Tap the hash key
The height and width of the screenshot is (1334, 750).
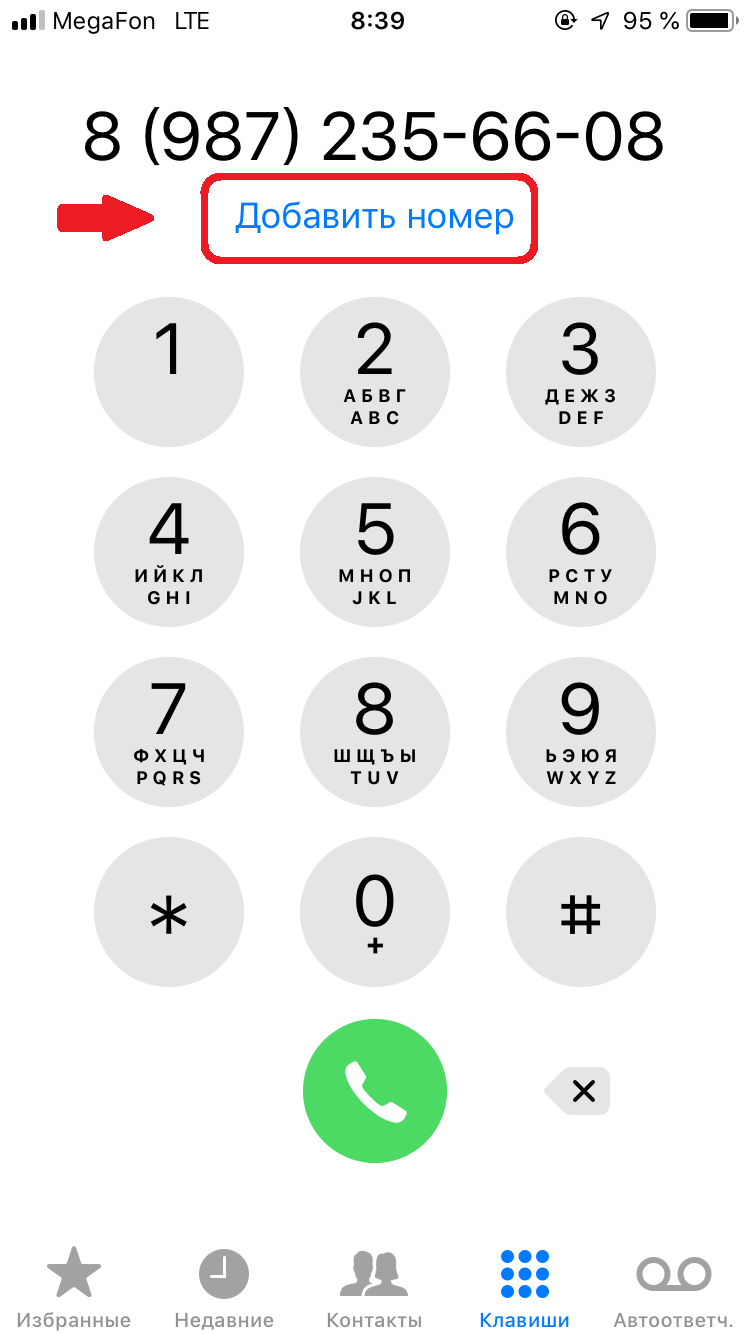pos(581,913)
